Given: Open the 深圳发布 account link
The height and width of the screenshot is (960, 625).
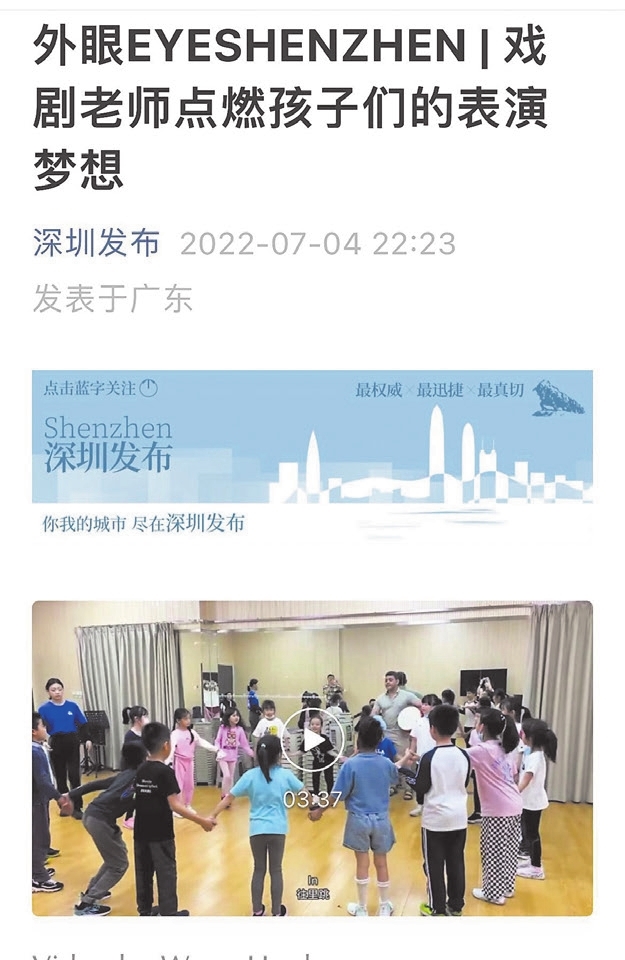Looking at the screenshot, I should [96, 243].
